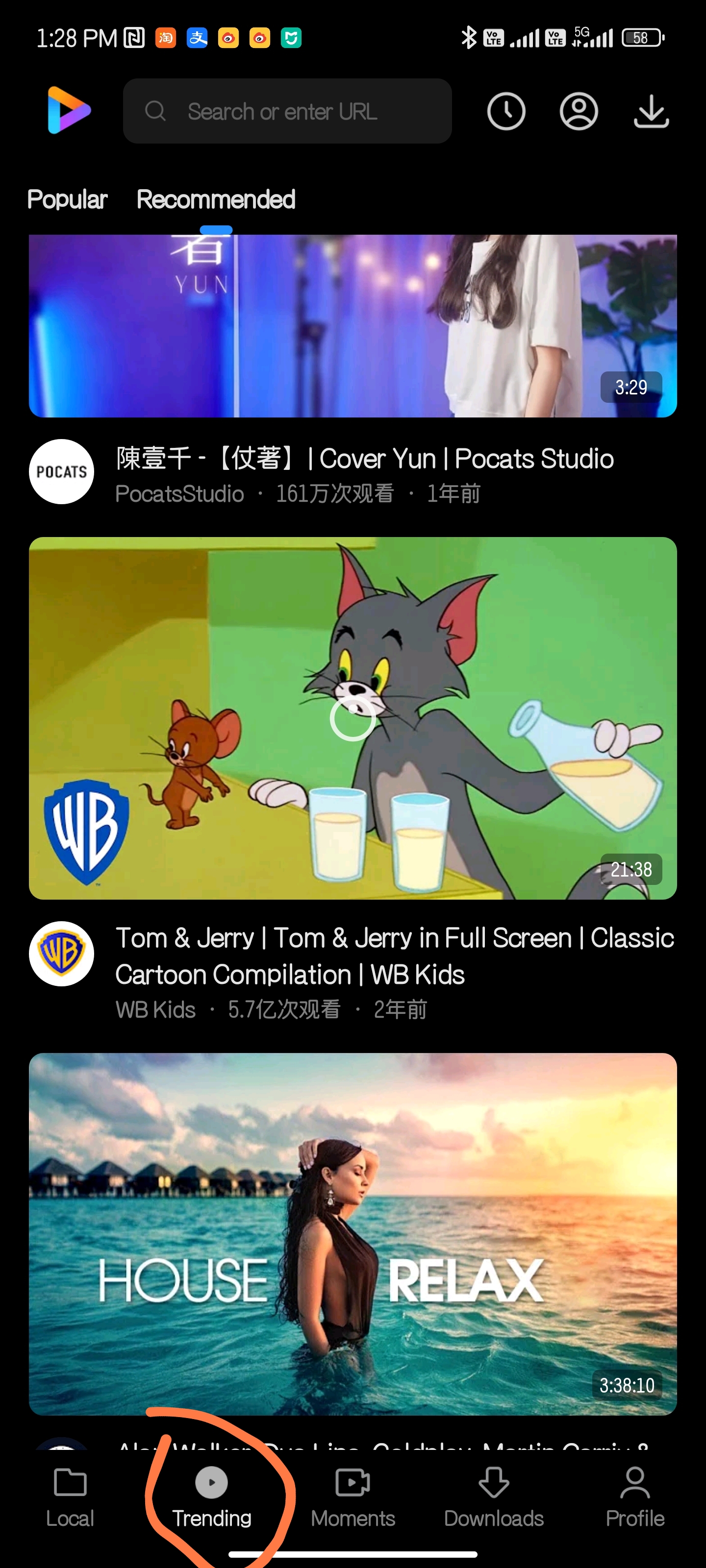Open the account icon in top bar
The image size is (706, 1568).
579,111
